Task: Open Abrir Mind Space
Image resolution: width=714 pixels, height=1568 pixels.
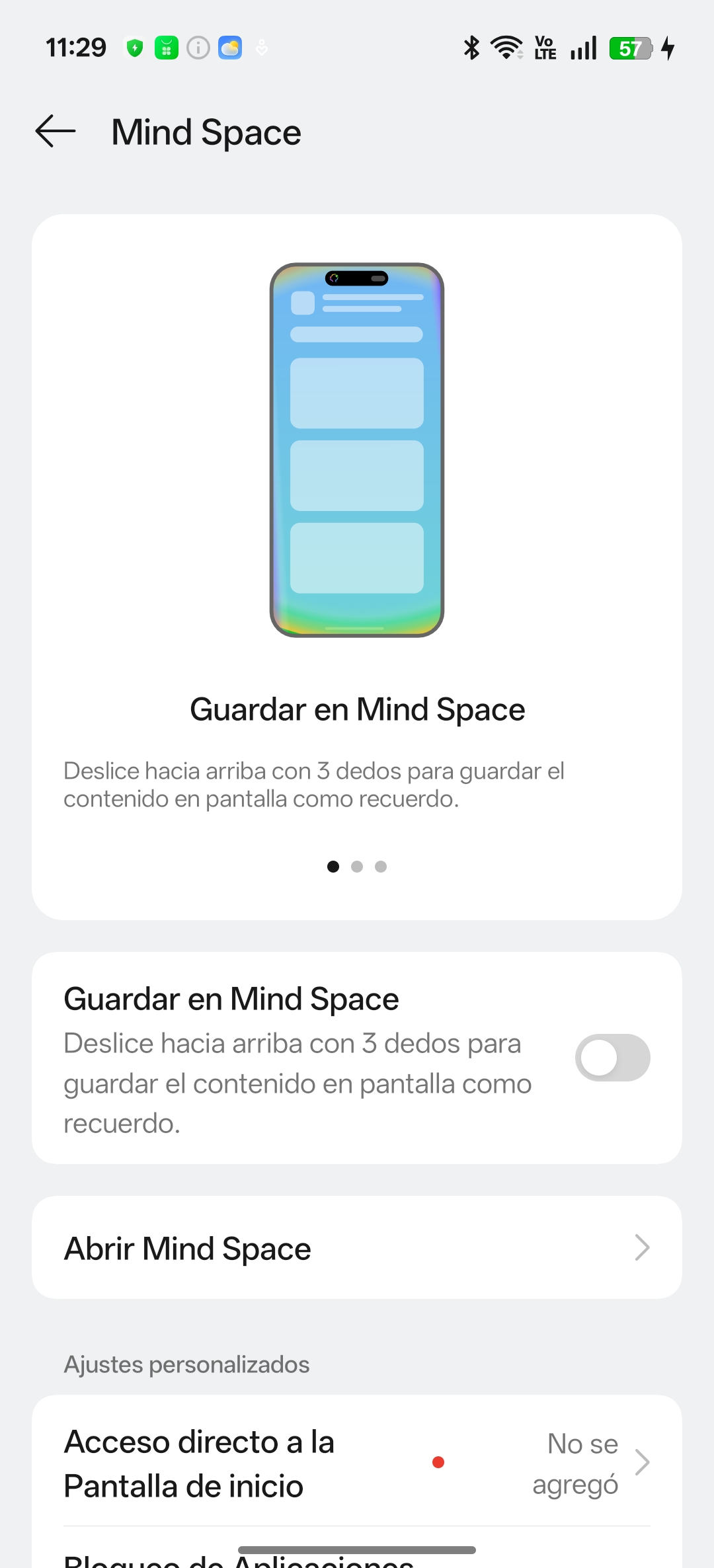Action: 357,1248
